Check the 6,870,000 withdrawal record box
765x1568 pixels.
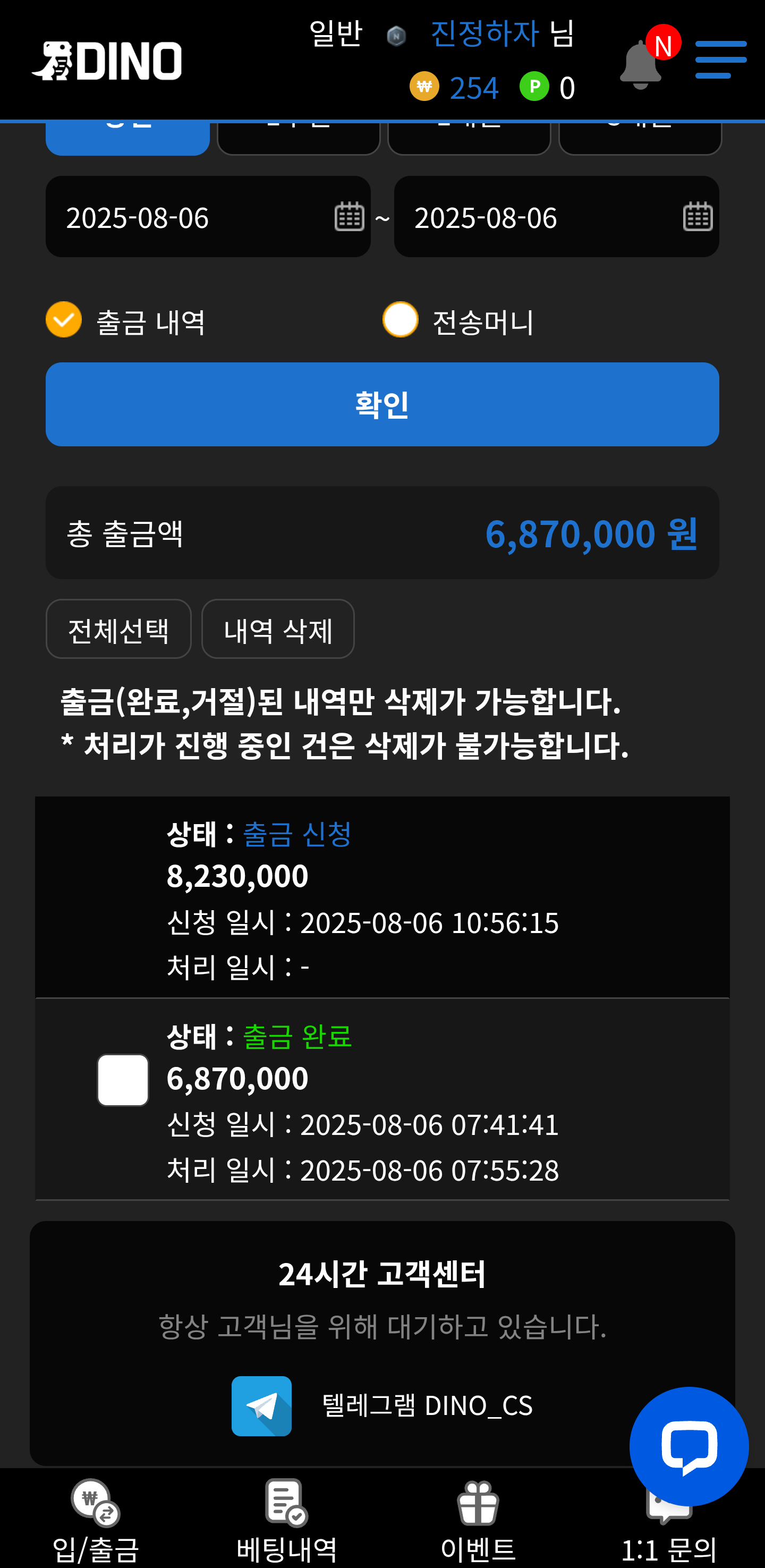click(123, 1080)
